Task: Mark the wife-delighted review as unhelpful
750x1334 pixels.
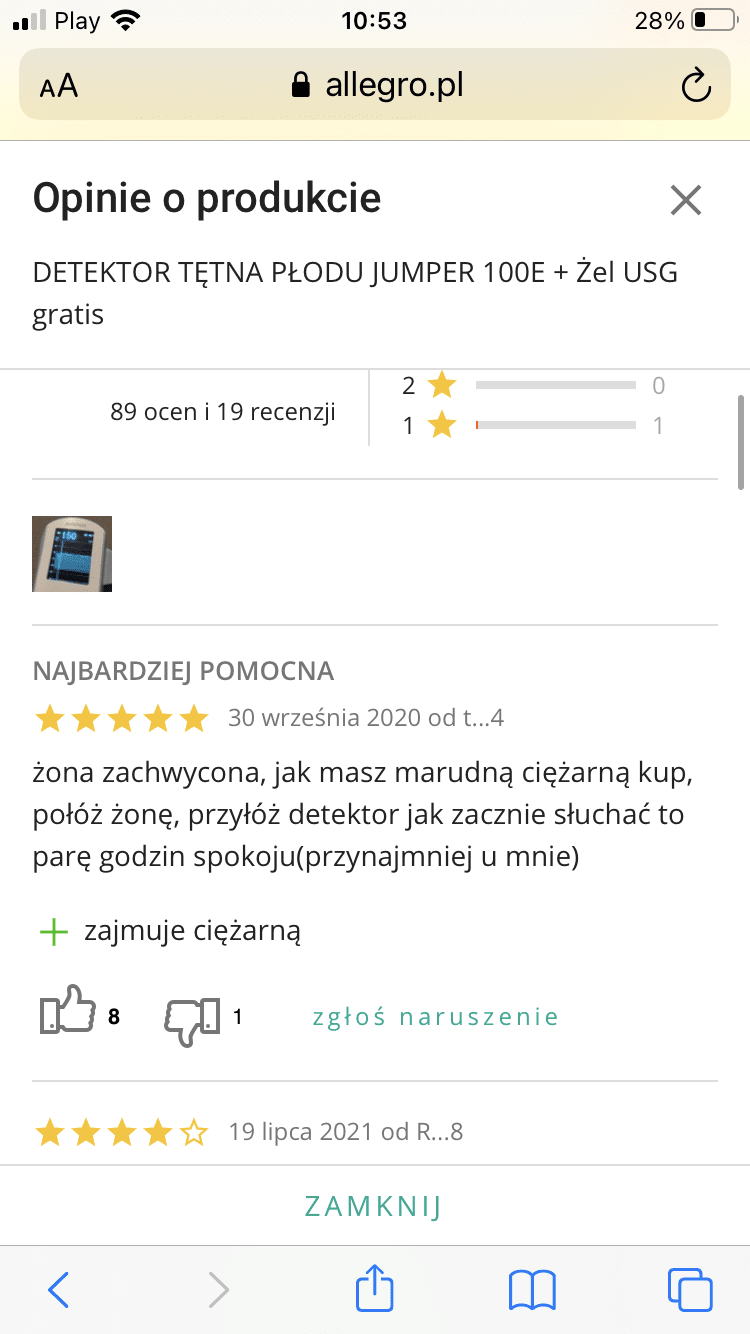Action: 192,1018
